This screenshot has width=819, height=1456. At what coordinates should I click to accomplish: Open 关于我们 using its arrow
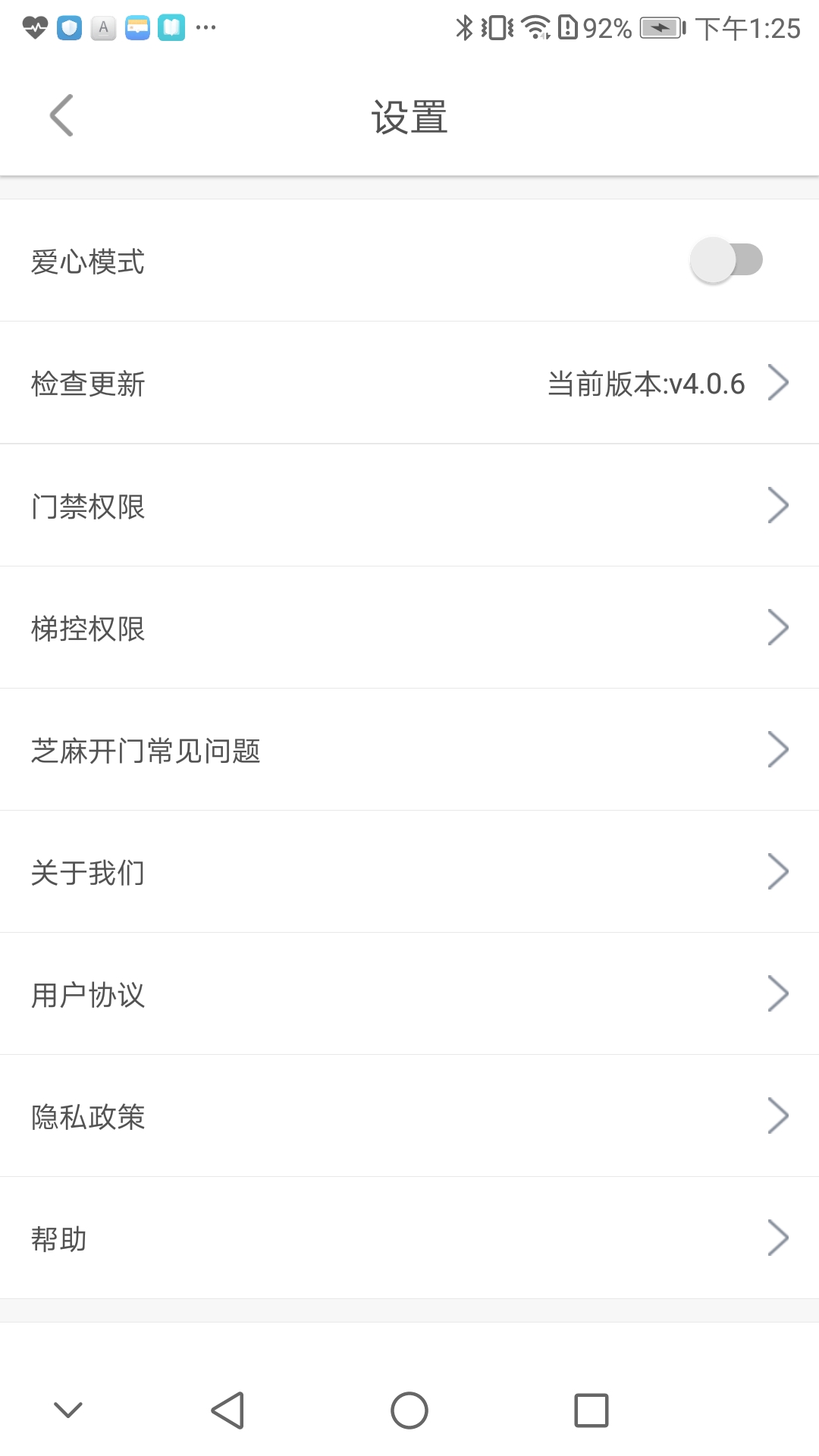(x=778, y=871)
